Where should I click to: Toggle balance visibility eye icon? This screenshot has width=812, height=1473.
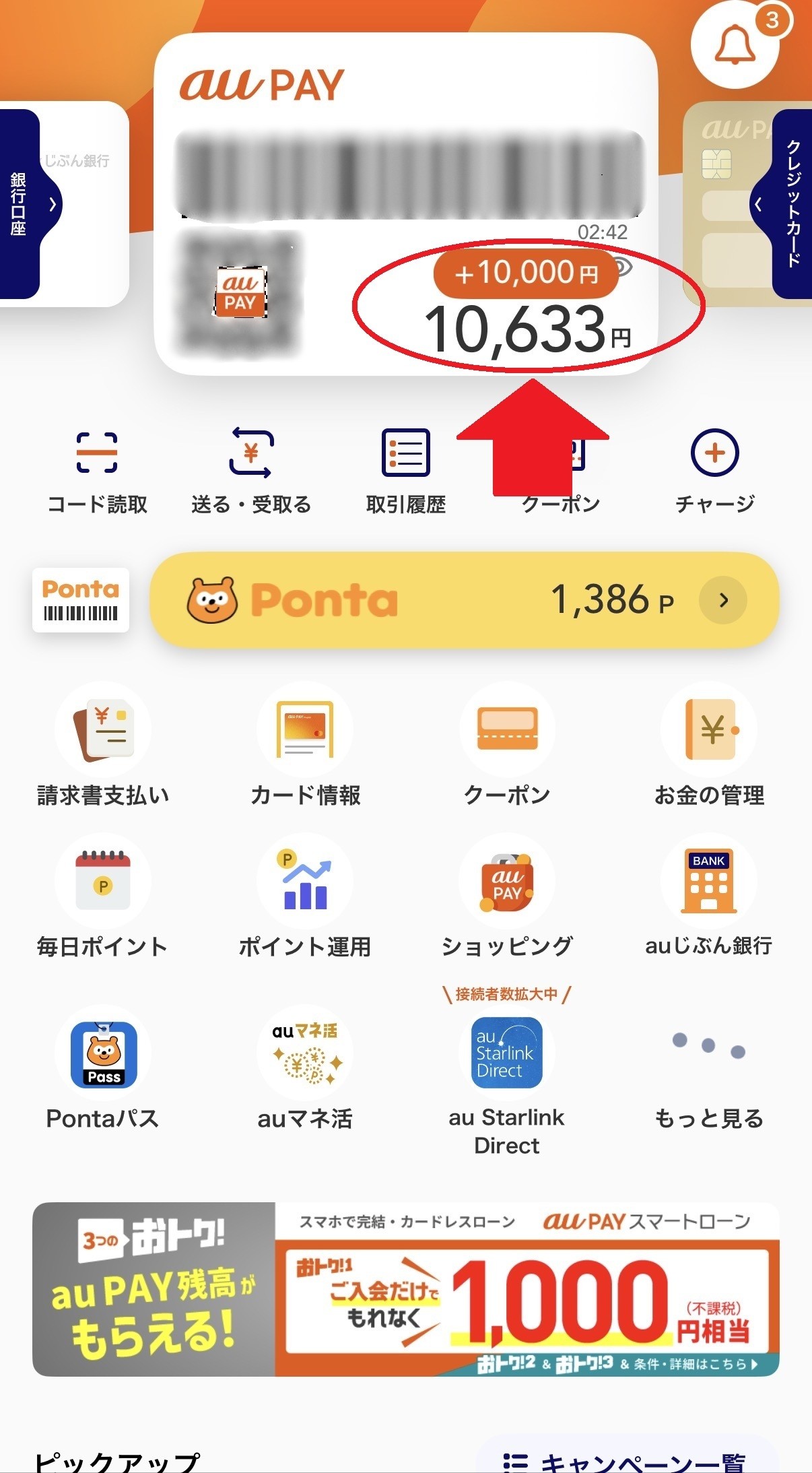pos(624,267)
